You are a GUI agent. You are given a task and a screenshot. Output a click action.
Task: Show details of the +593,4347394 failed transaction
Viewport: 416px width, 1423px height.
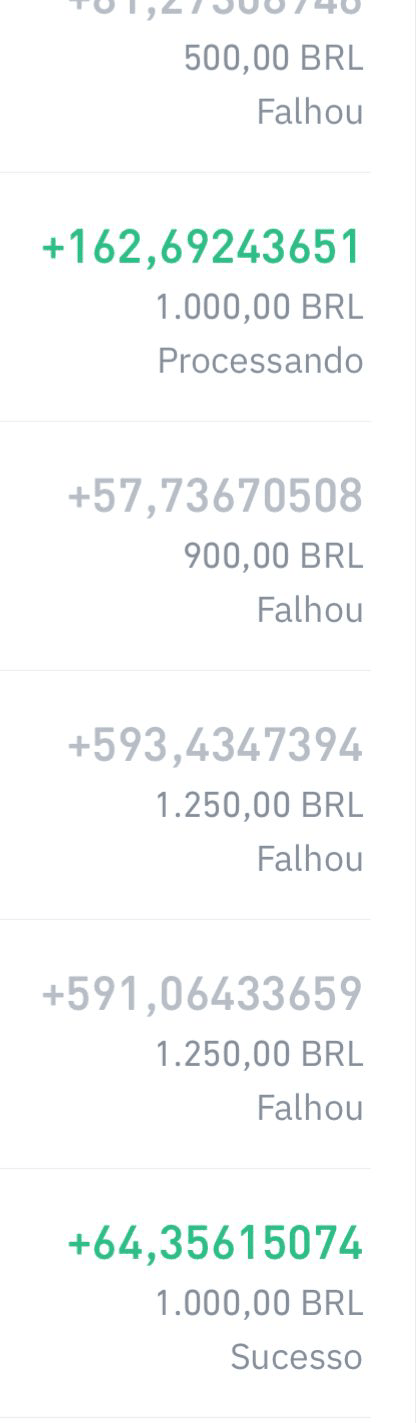(185, 795)
